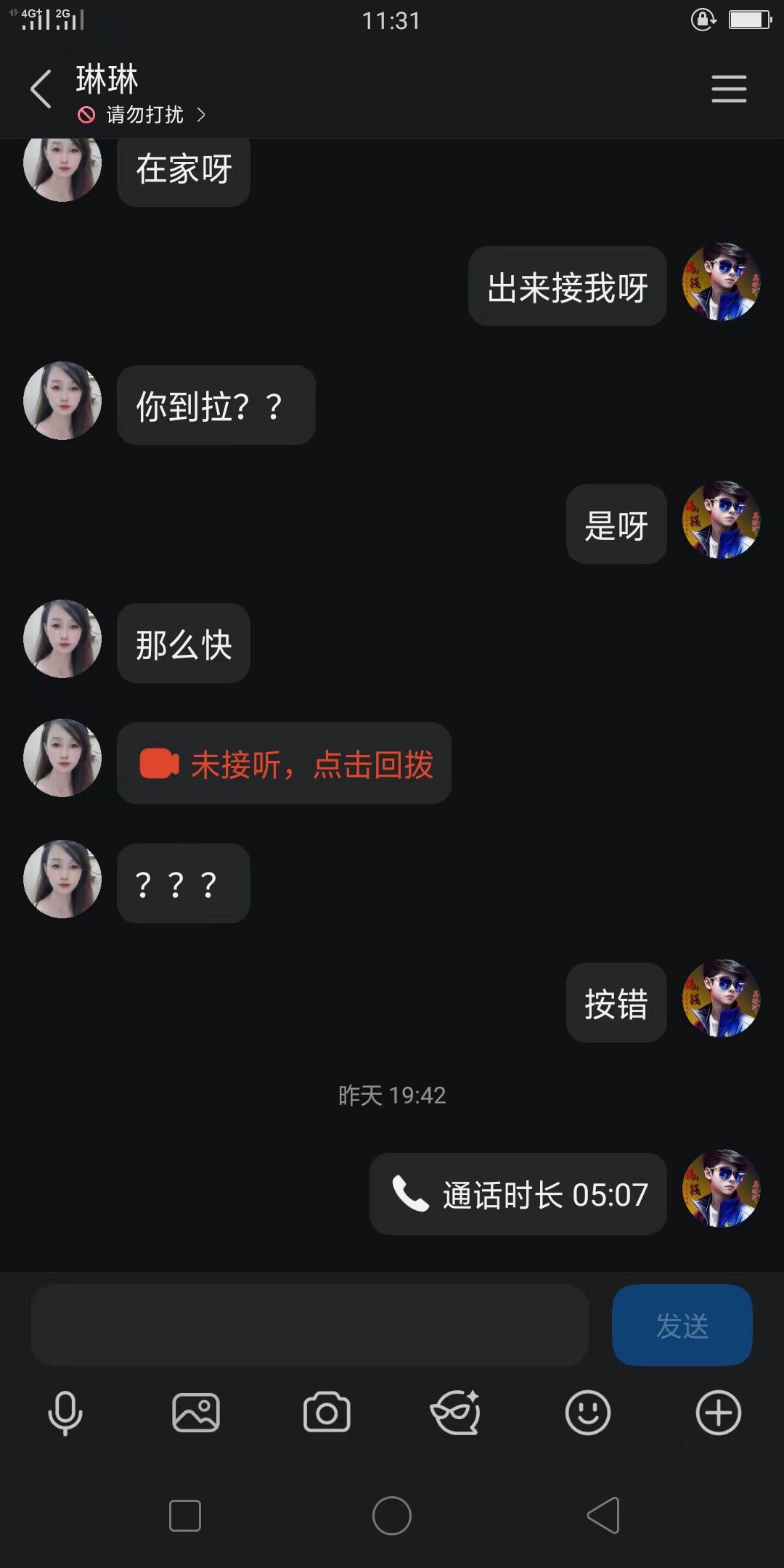Go back from the 琳琳 chat

pos(41,89)
